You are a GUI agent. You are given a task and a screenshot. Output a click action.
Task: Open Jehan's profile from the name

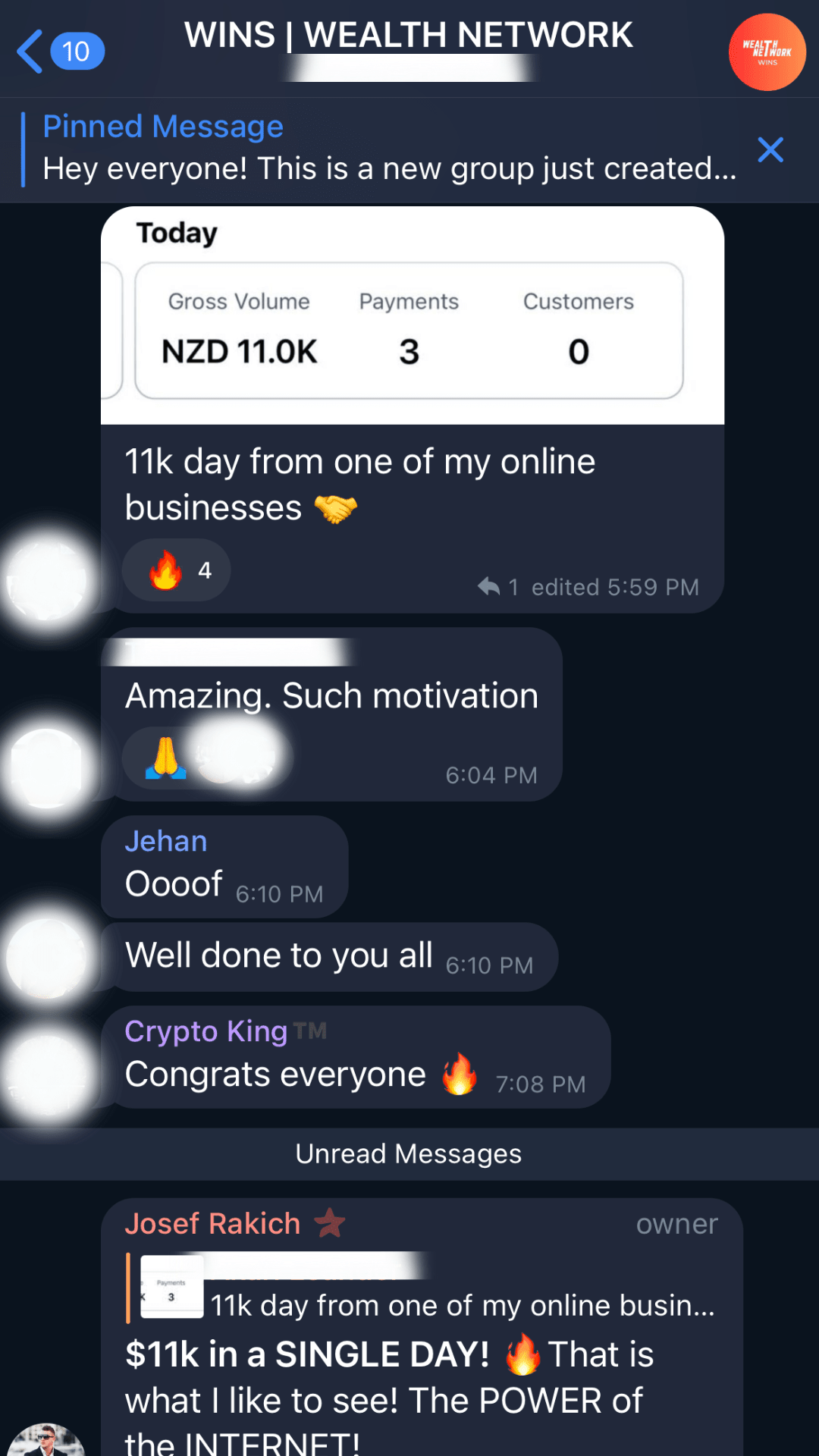click(x=166, y=841)
